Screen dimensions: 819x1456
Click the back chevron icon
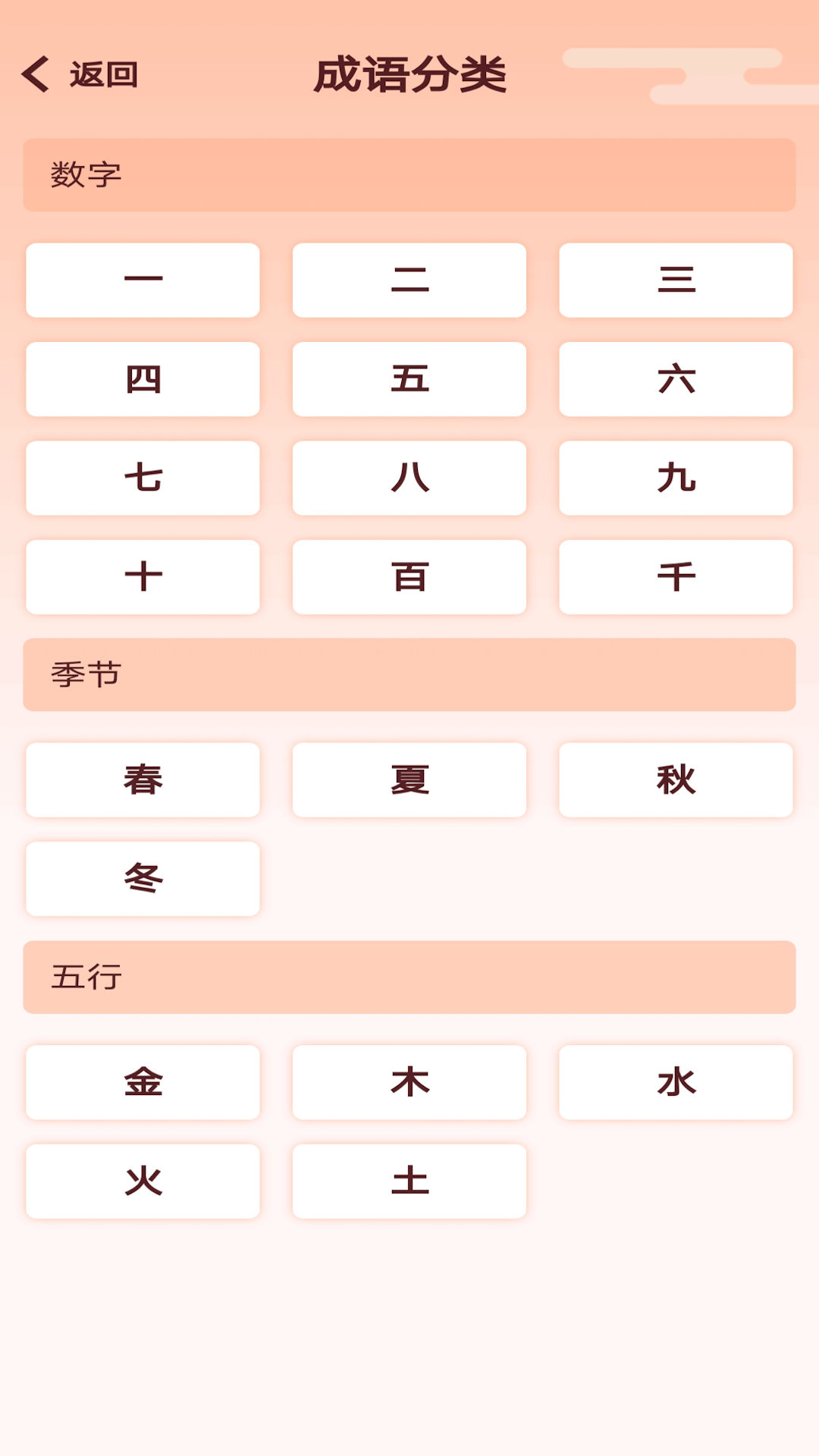(x=36, y=75)
